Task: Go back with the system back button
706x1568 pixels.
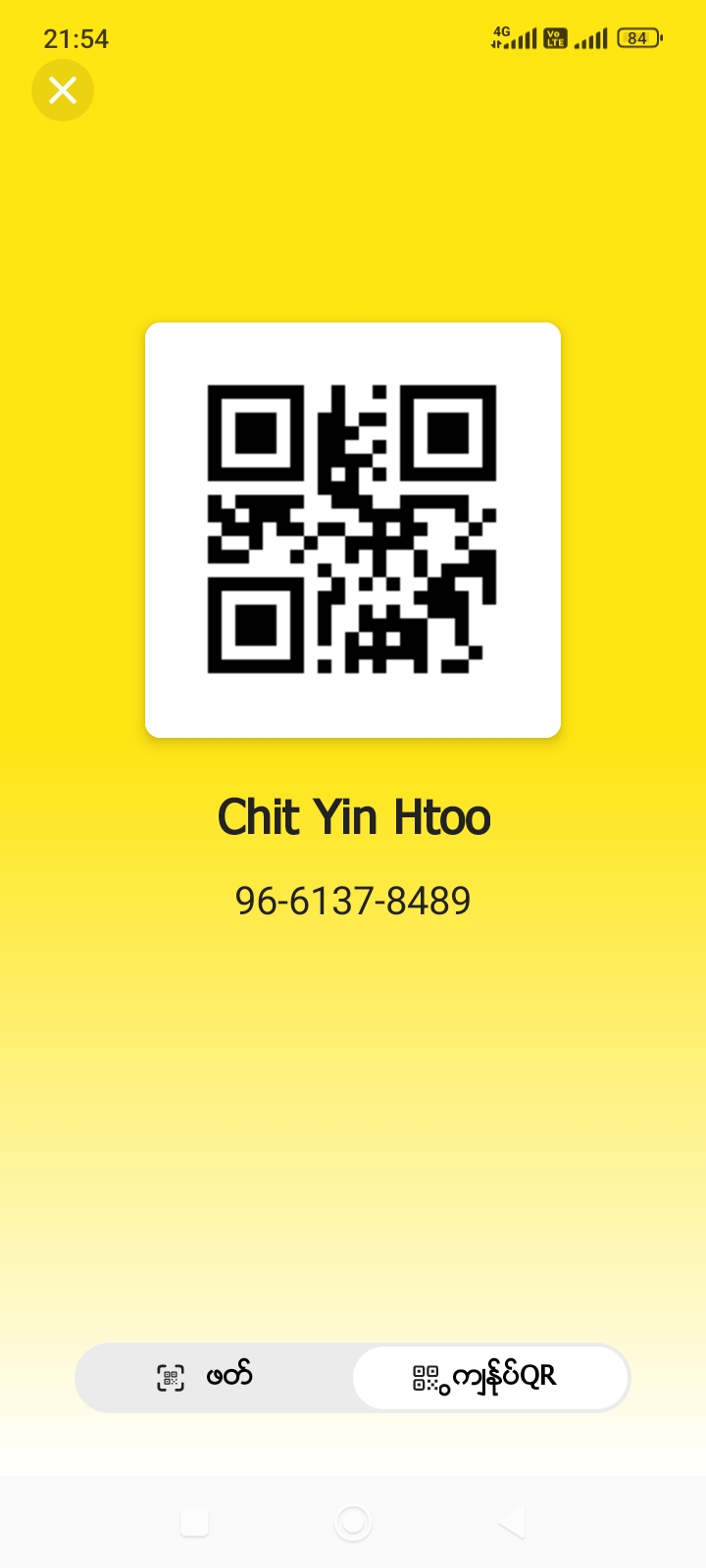Action: [512, 1522]
